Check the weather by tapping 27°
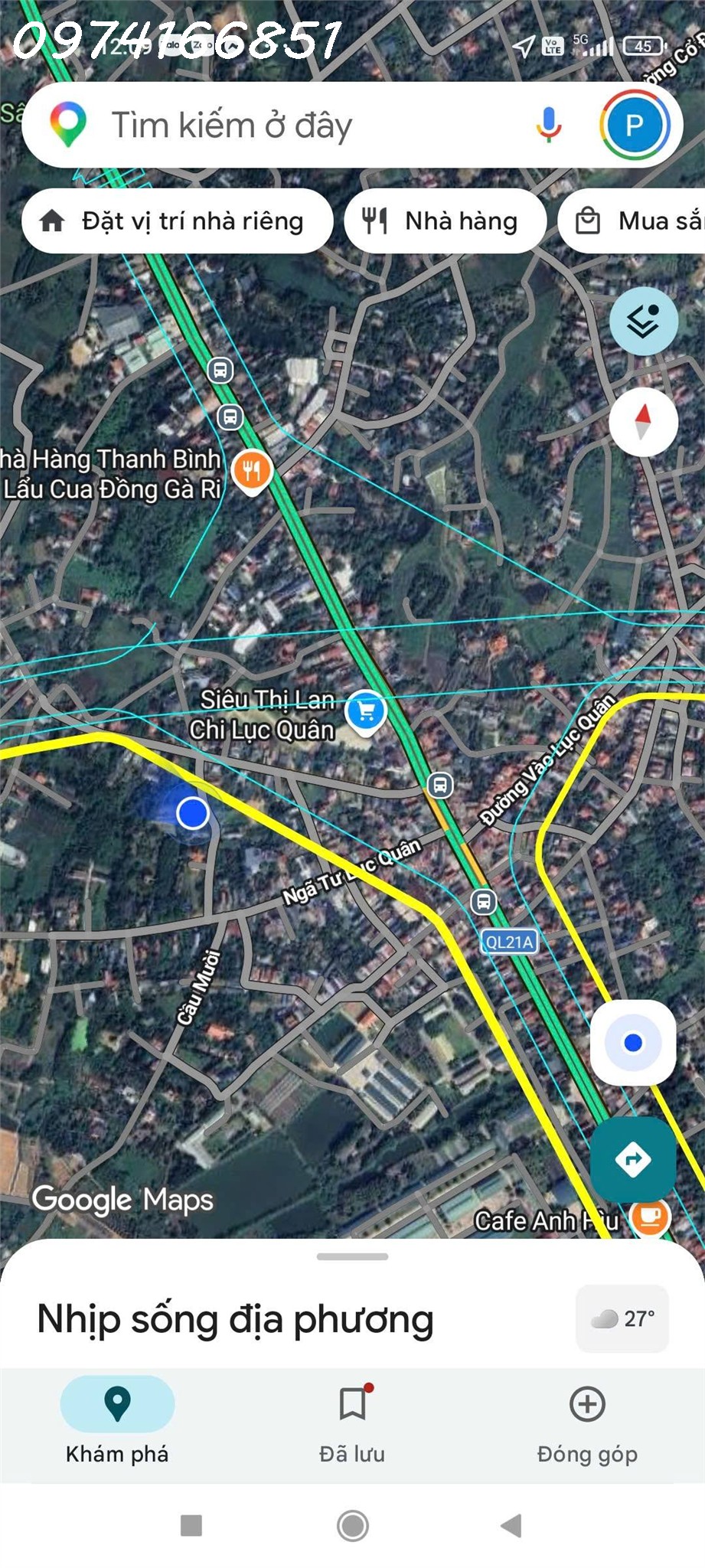The height and width of the screenshot is (1568, 705). pos(622,1318)
